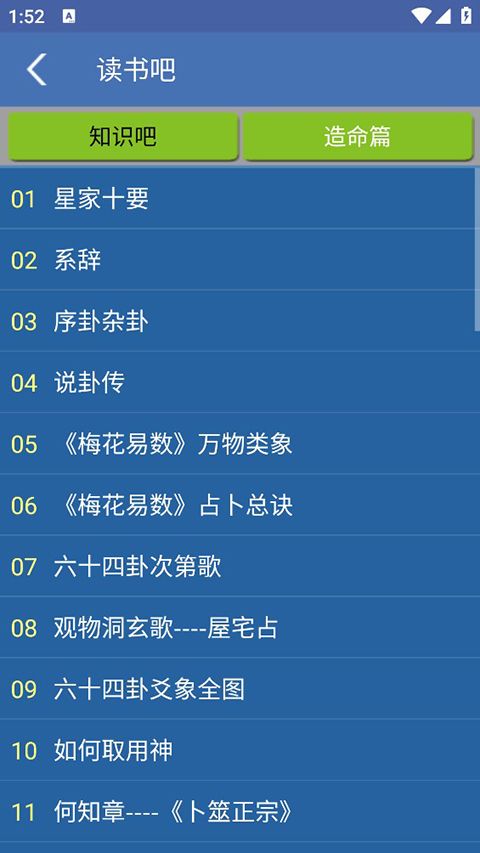Viewport: 480px width, 853px height.
Task: Go back using the arrow icon
Action: point(36,70)
